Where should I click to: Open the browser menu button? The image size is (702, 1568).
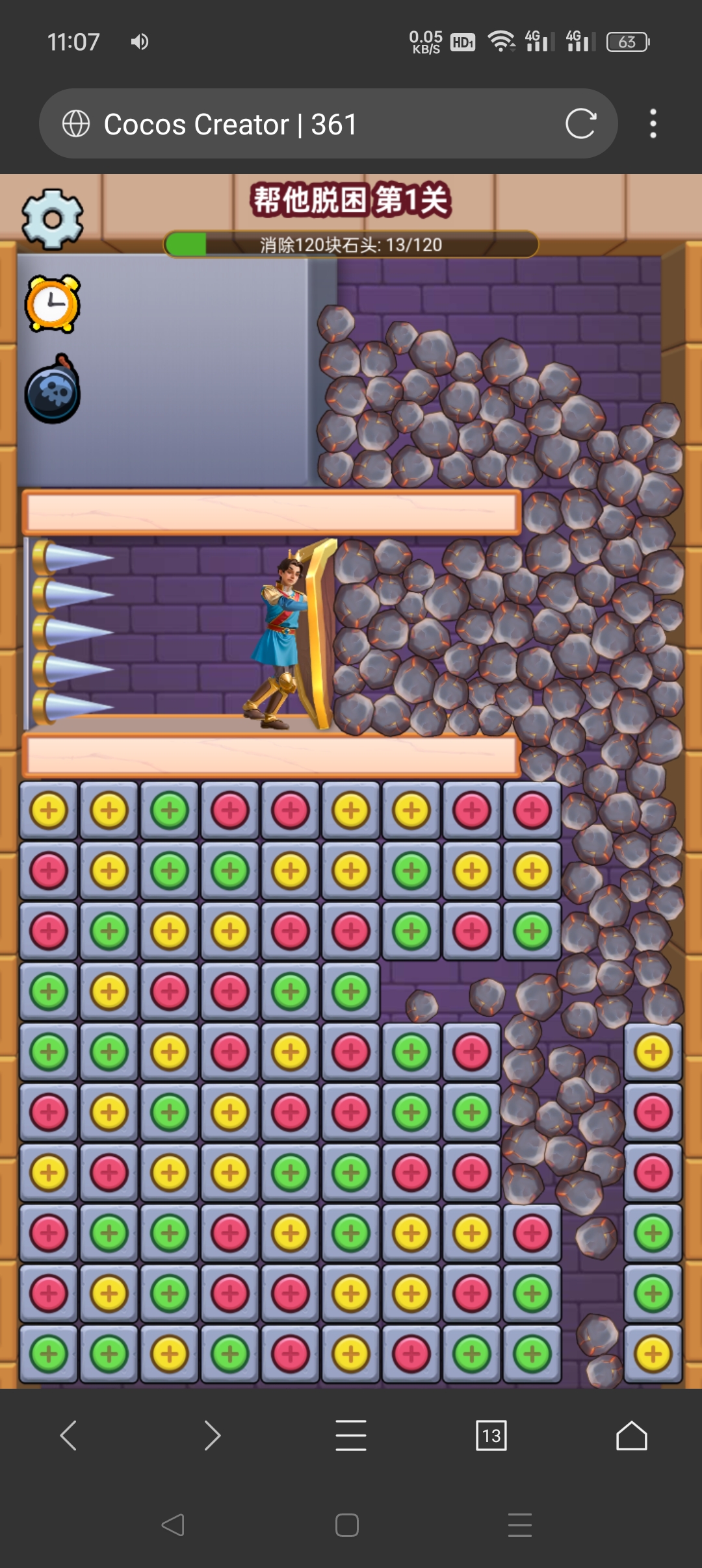click(351, 1435)
